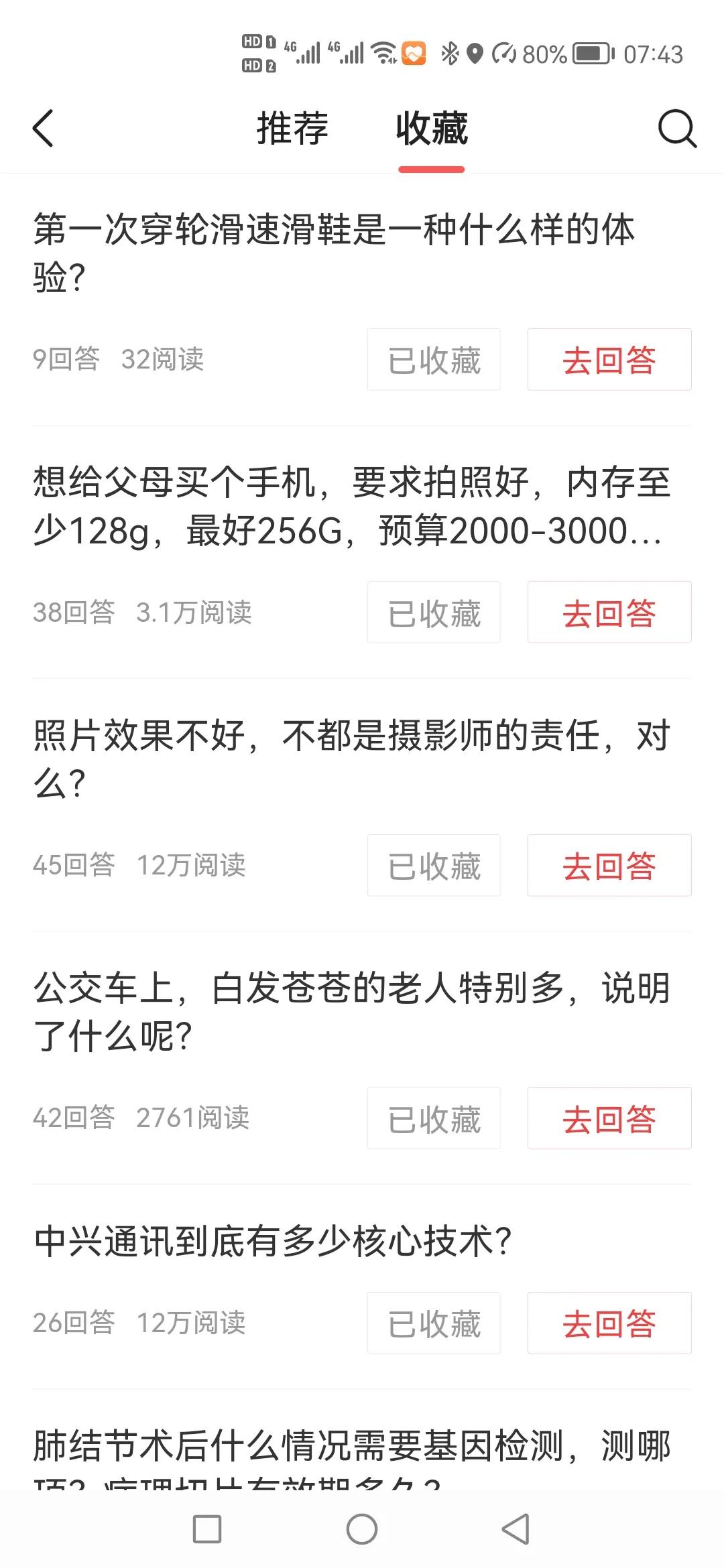
Task: Go answer the 公交车上 question
Action: point(609,1118)
